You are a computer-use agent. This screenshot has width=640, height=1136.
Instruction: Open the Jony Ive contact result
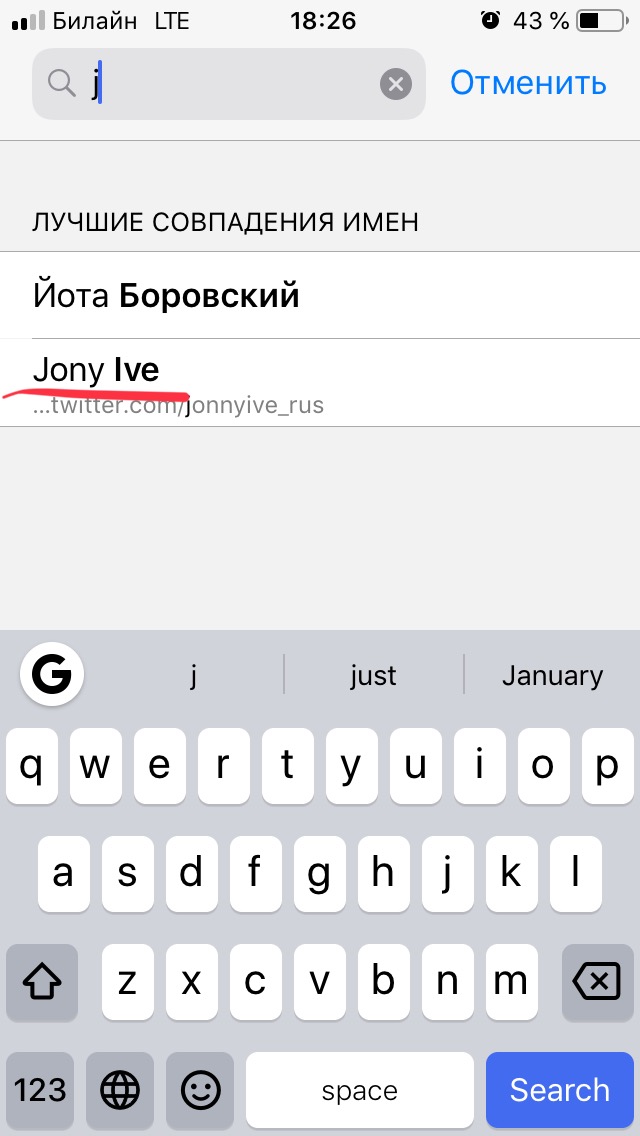[320, 383]
